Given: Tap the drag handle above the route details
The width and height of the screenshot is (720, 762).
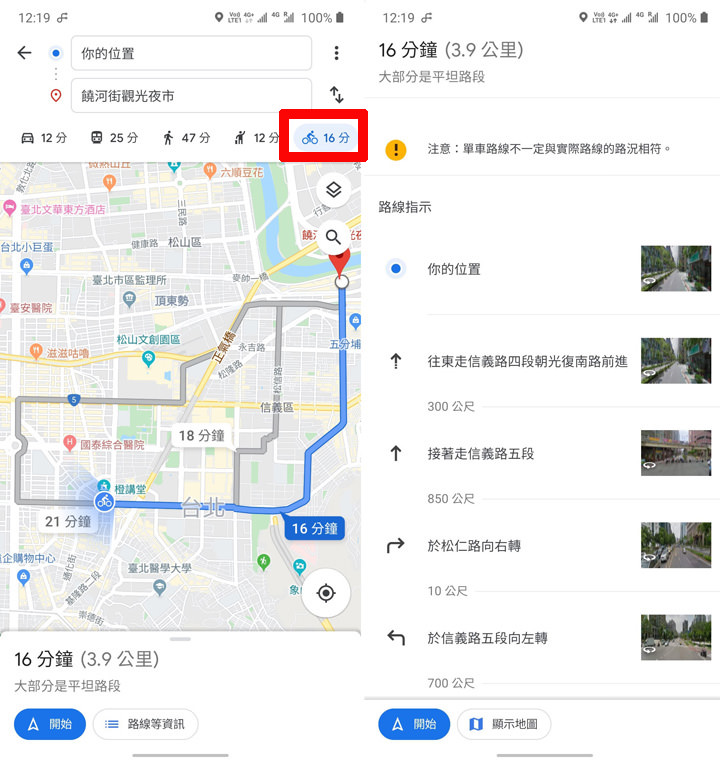Looking at the screenshot, I should pos(180,637).
